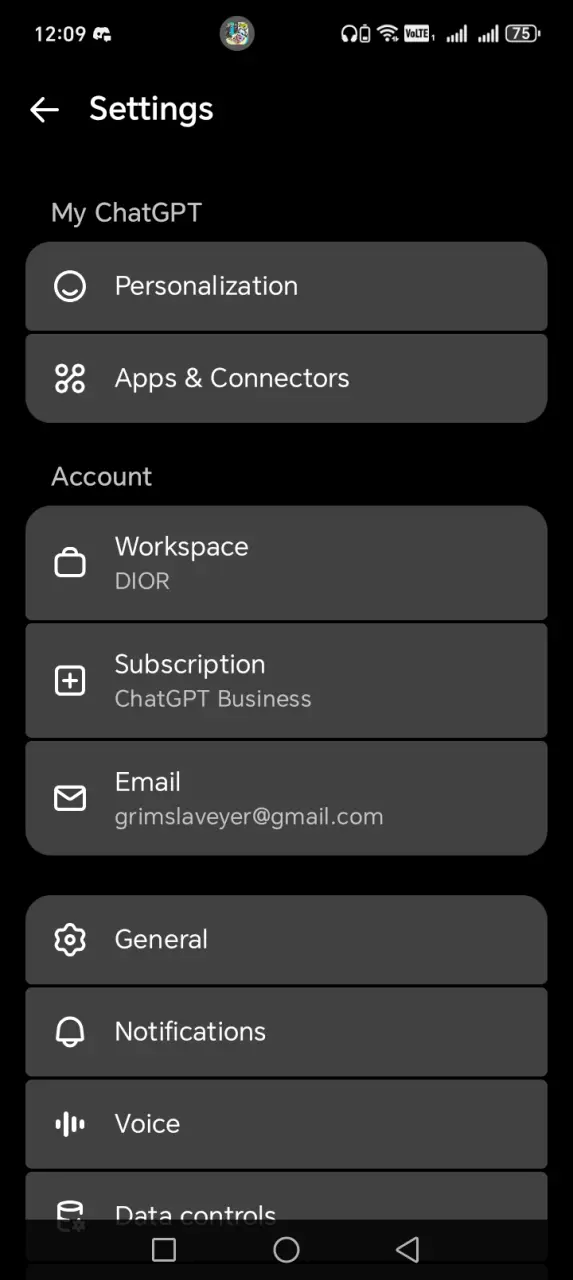Open Voice settings
Screen dimensions: 573x1280
coord(286,1124)
